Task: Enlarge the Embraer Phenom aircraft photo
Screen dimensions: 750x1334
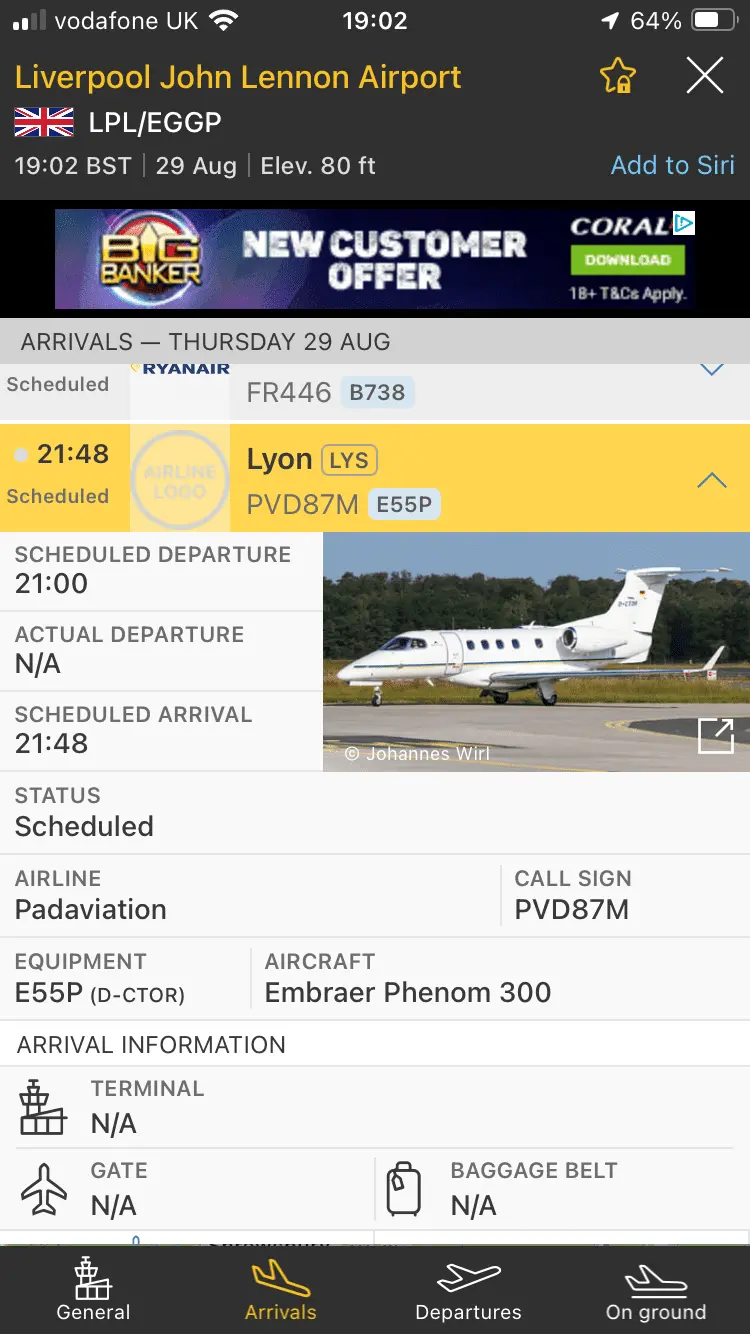Action: pyautogui.click(x=716, y=736)
